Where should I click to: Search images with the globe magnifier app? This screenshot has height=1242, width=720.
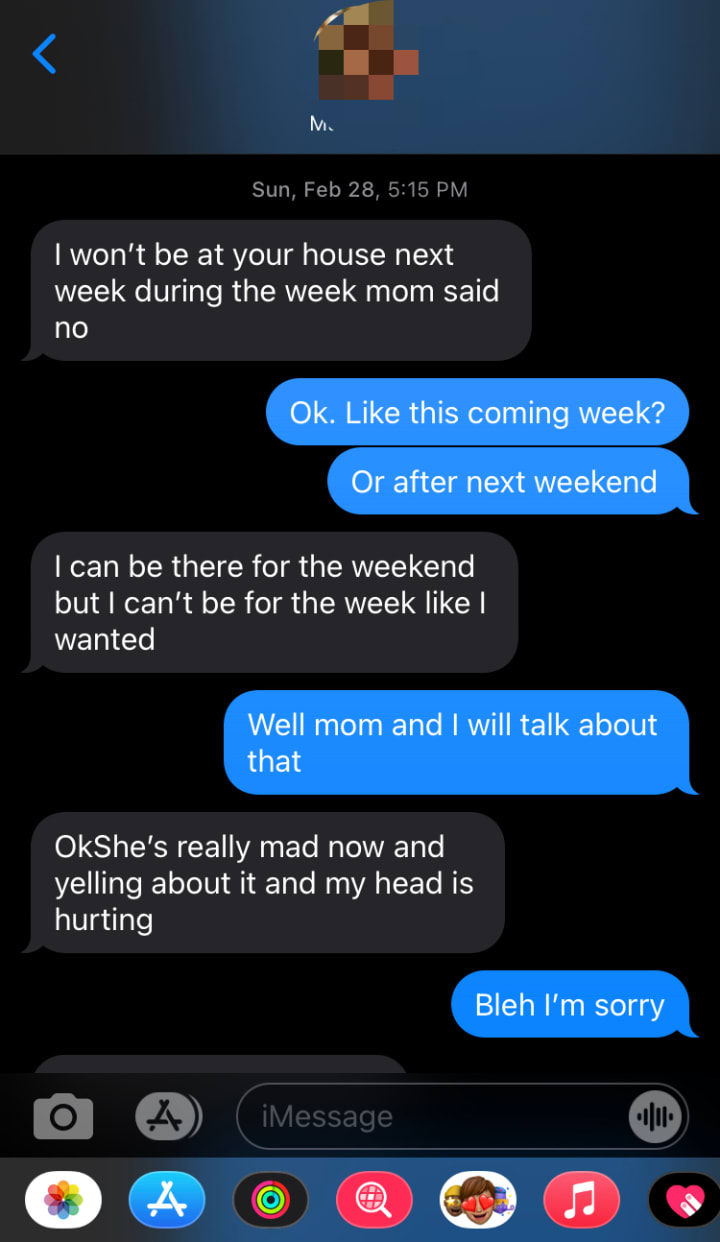tap(374, 1199)
